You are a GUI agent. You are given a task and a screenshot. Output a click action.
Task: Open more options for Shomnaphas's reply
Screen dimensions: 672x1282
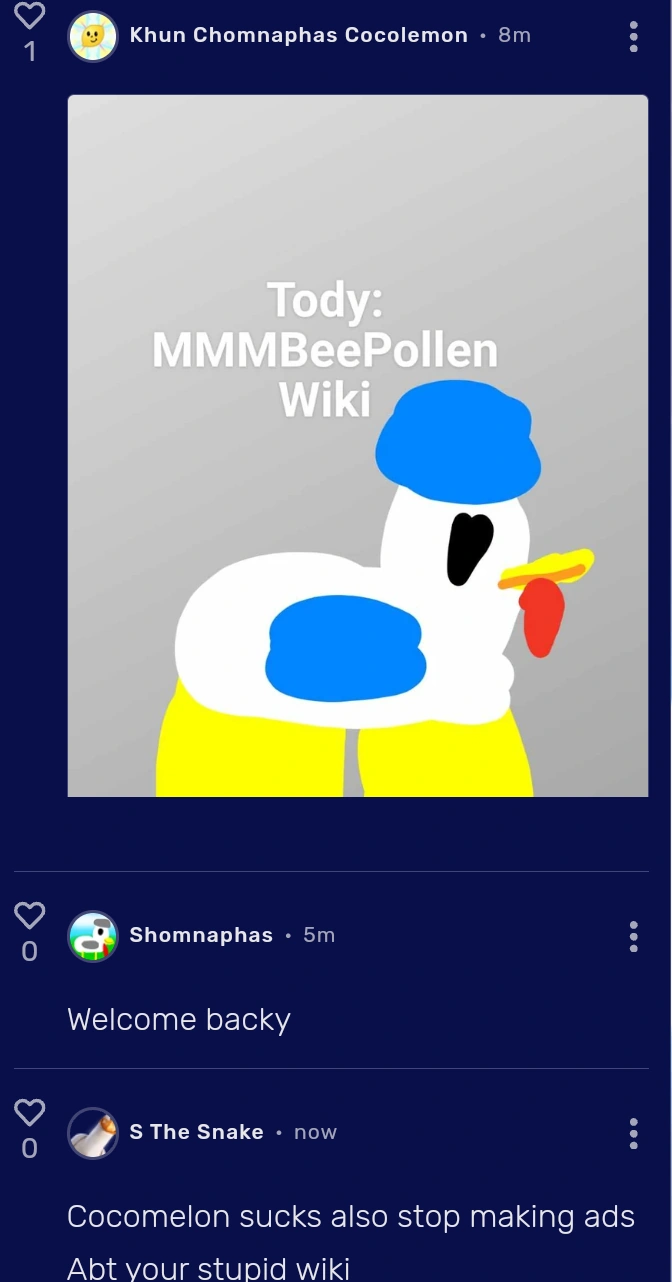633,937
